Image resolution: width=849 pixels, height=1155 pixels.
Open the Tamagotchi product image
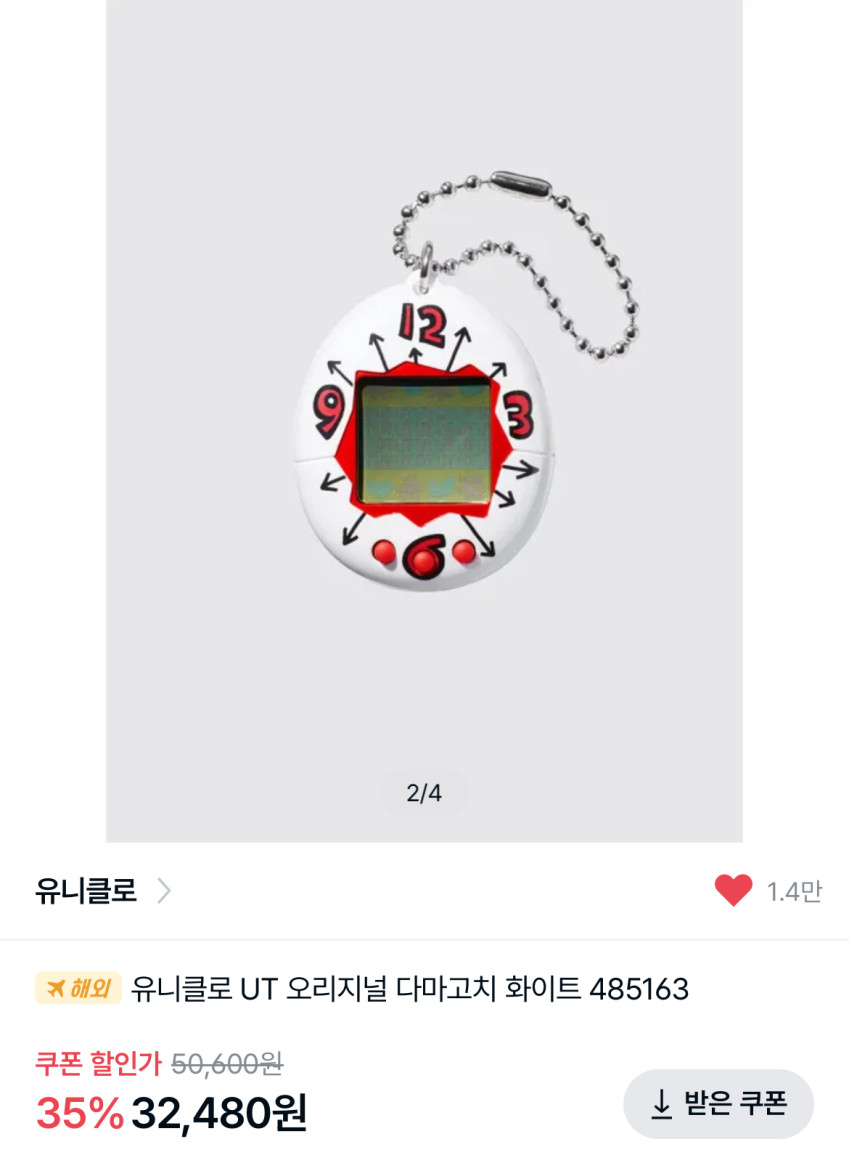pyautogui.click(x=424, y=420)
